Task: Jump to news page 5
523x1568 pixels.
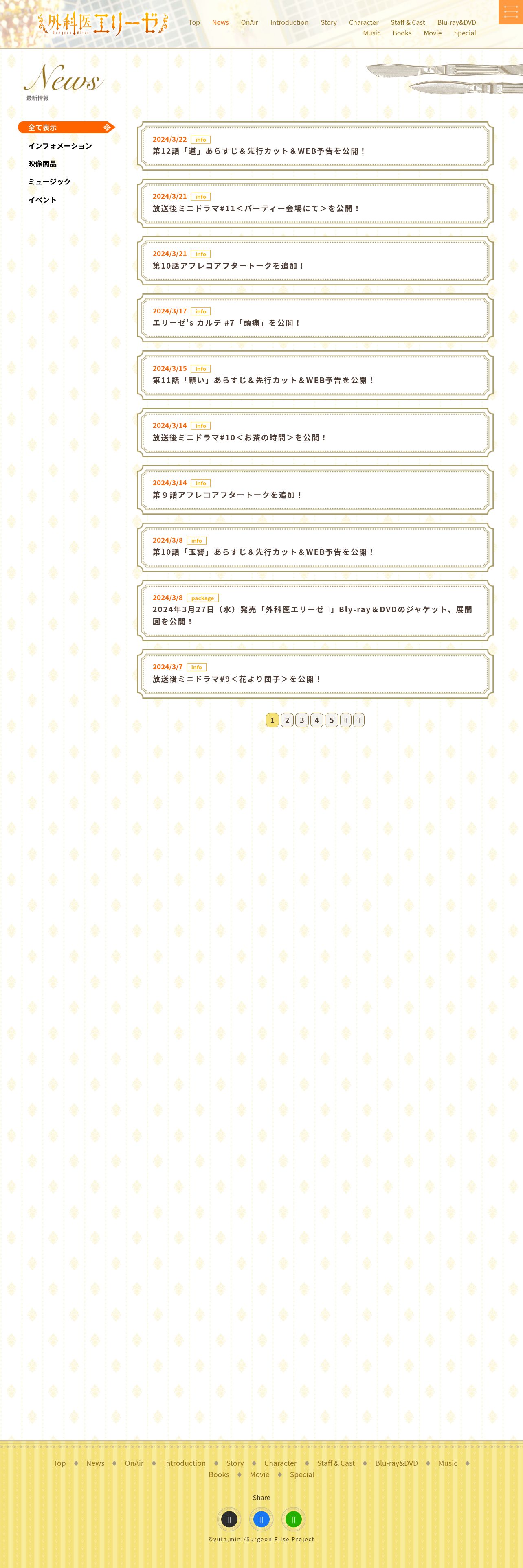Action: click(x=331, y=720)
